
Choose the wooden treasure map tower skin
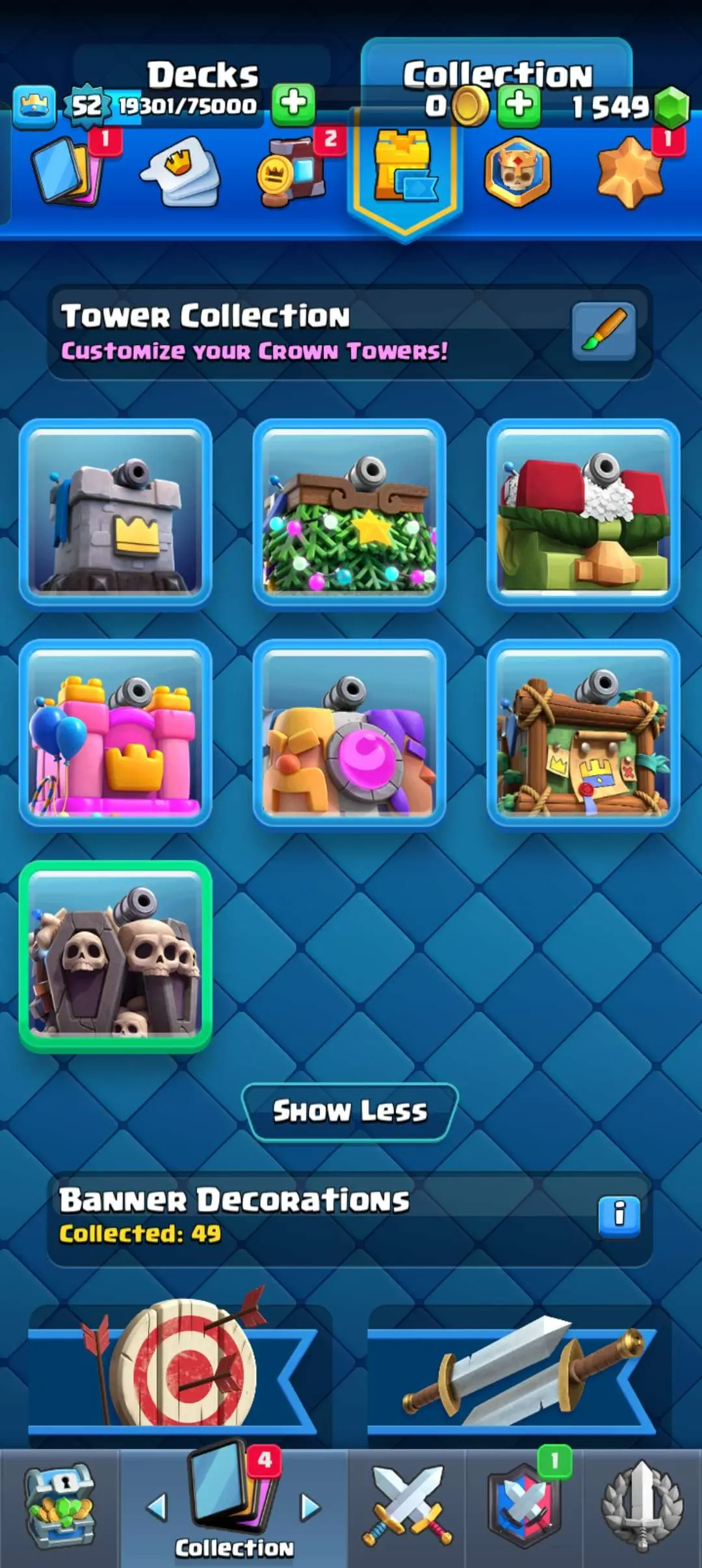click(x=583, y=733)
